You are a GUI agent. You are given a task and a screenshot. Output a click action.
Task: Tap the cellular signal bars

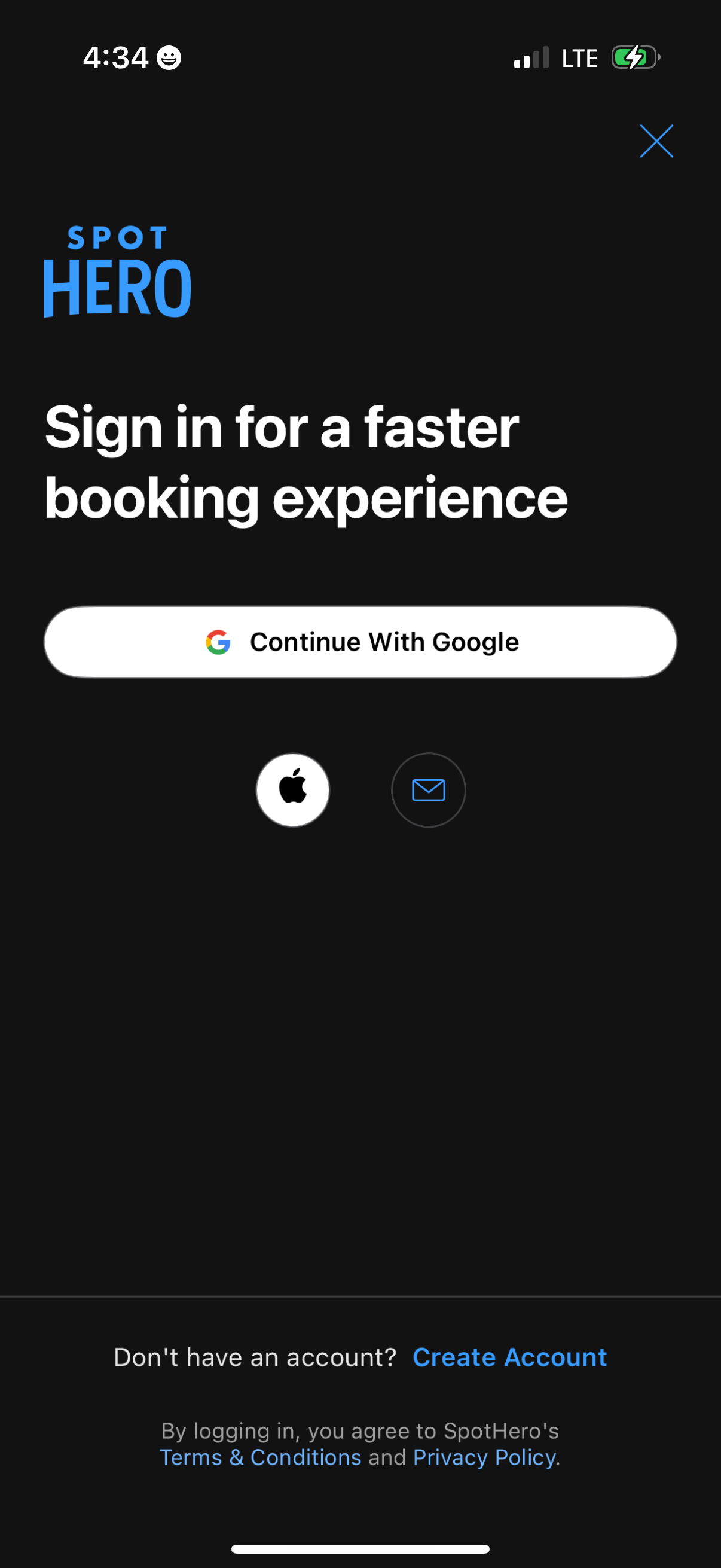534,58
